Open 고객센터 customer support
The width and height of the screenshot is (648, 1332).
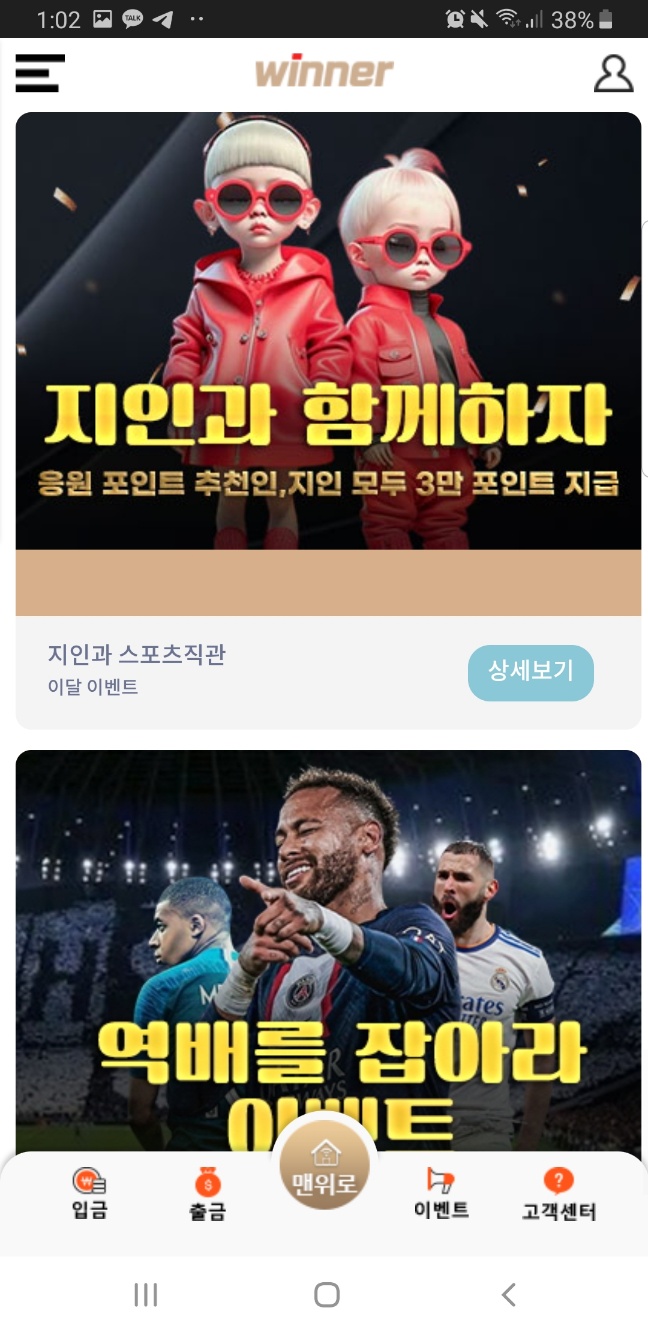pyautogui.click(x=559, y=1196)
